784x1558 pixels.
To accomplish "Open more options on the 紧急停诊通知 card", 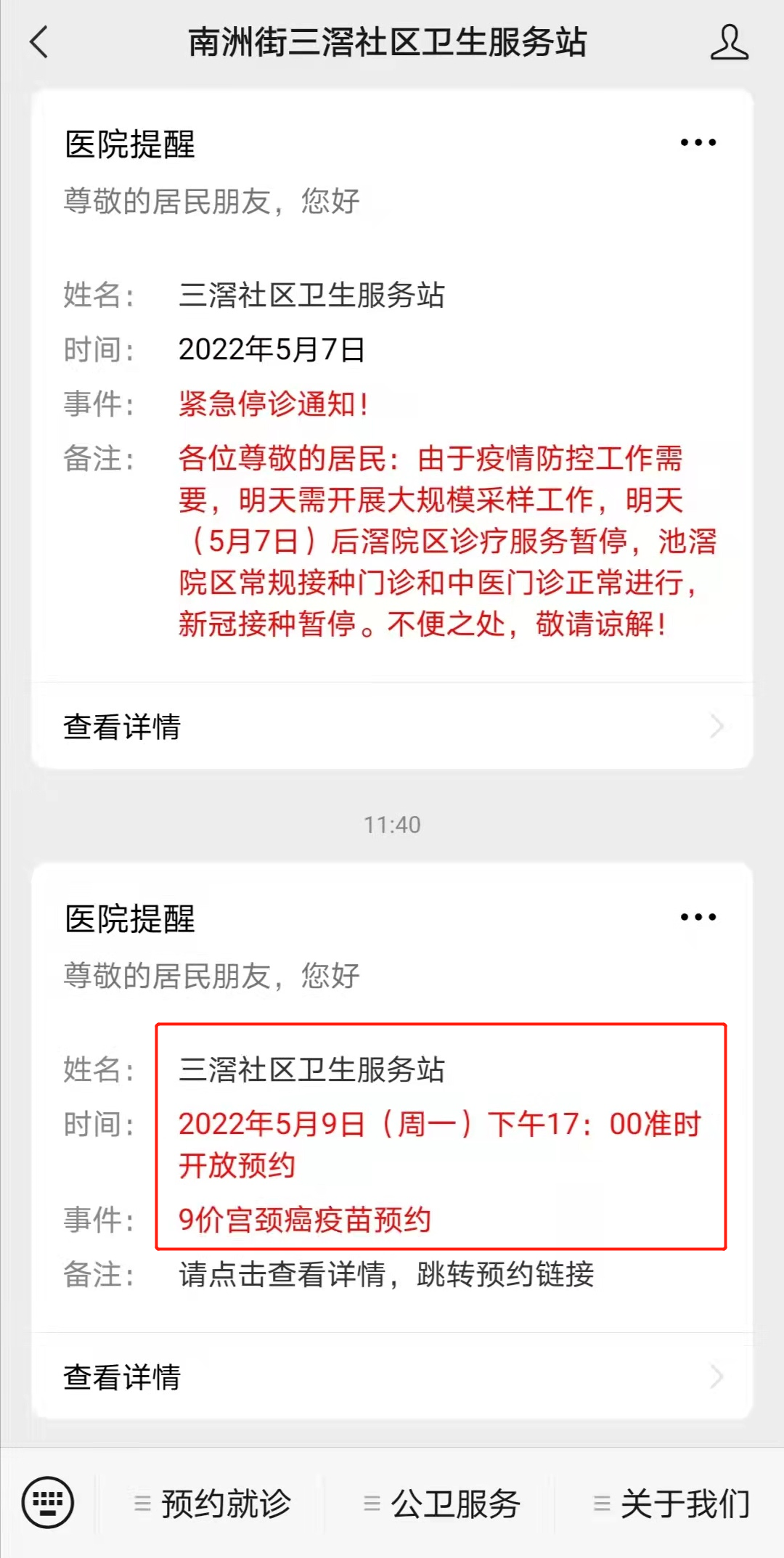I will pyautogui.click(x=698, y=143).
